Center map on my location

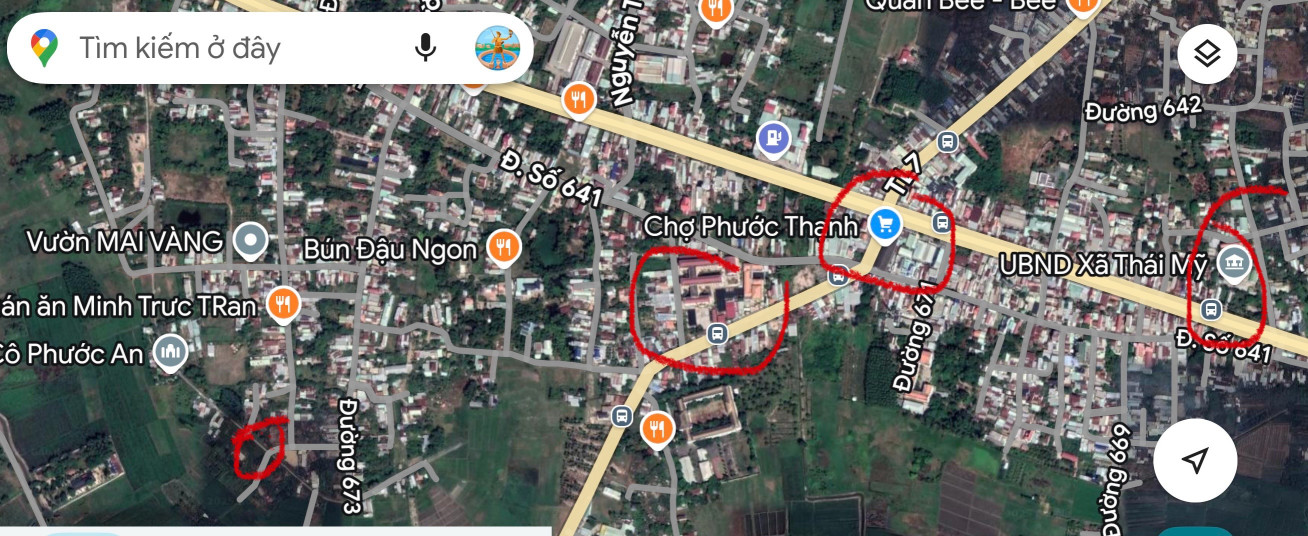[x=1194, y=460]
